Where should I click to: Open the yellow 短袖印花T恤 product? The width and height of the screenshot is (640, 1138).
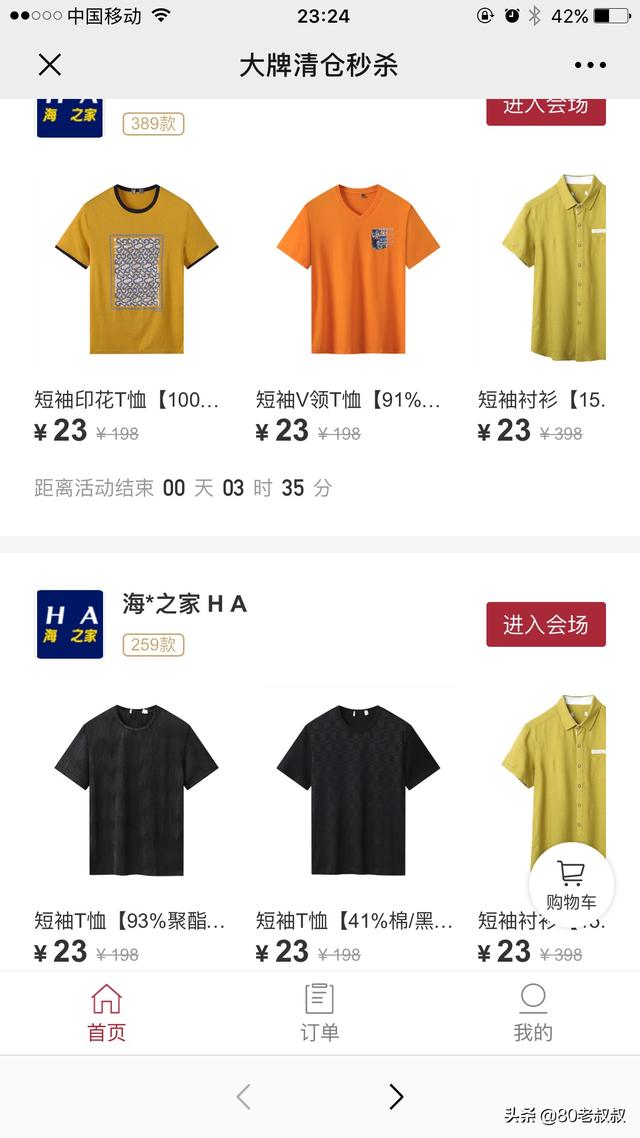(126, 270)
